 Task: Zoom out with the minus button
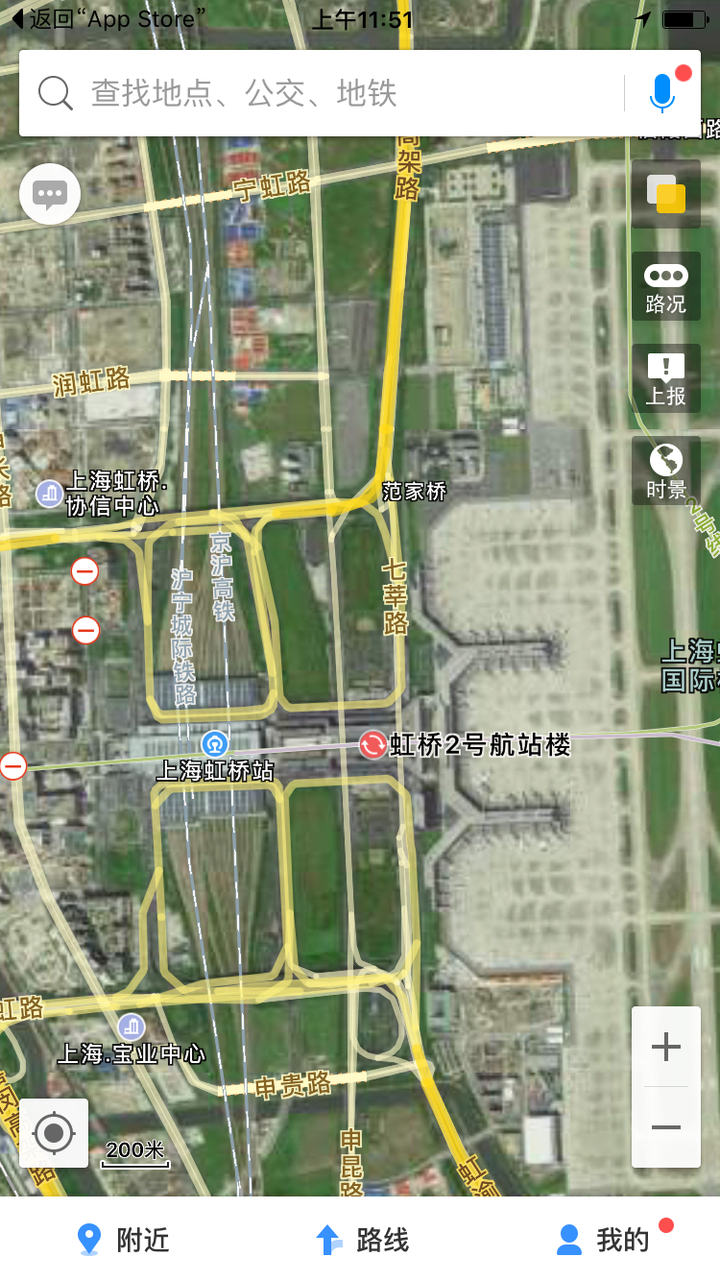666,1127
